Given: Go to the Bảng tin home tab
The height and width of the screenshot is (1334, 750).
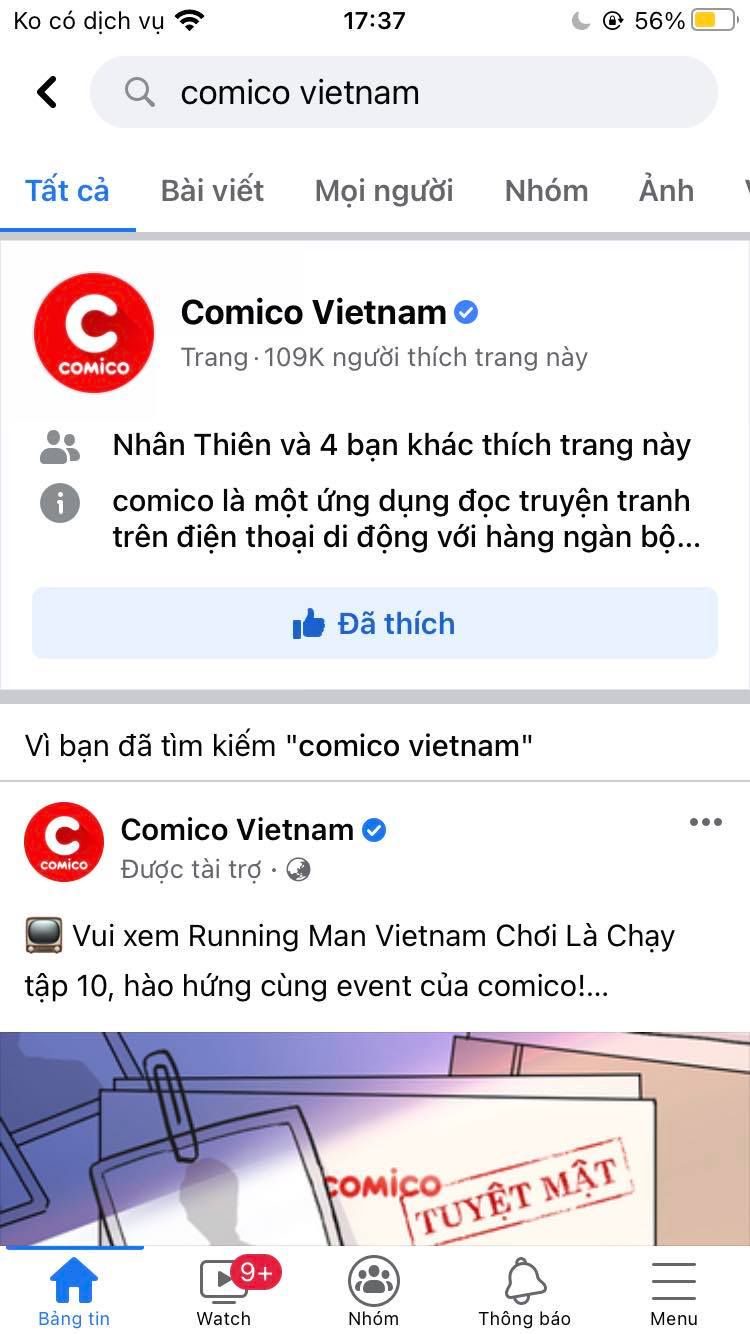Looking at the screenshot, I should [74, 1290].
